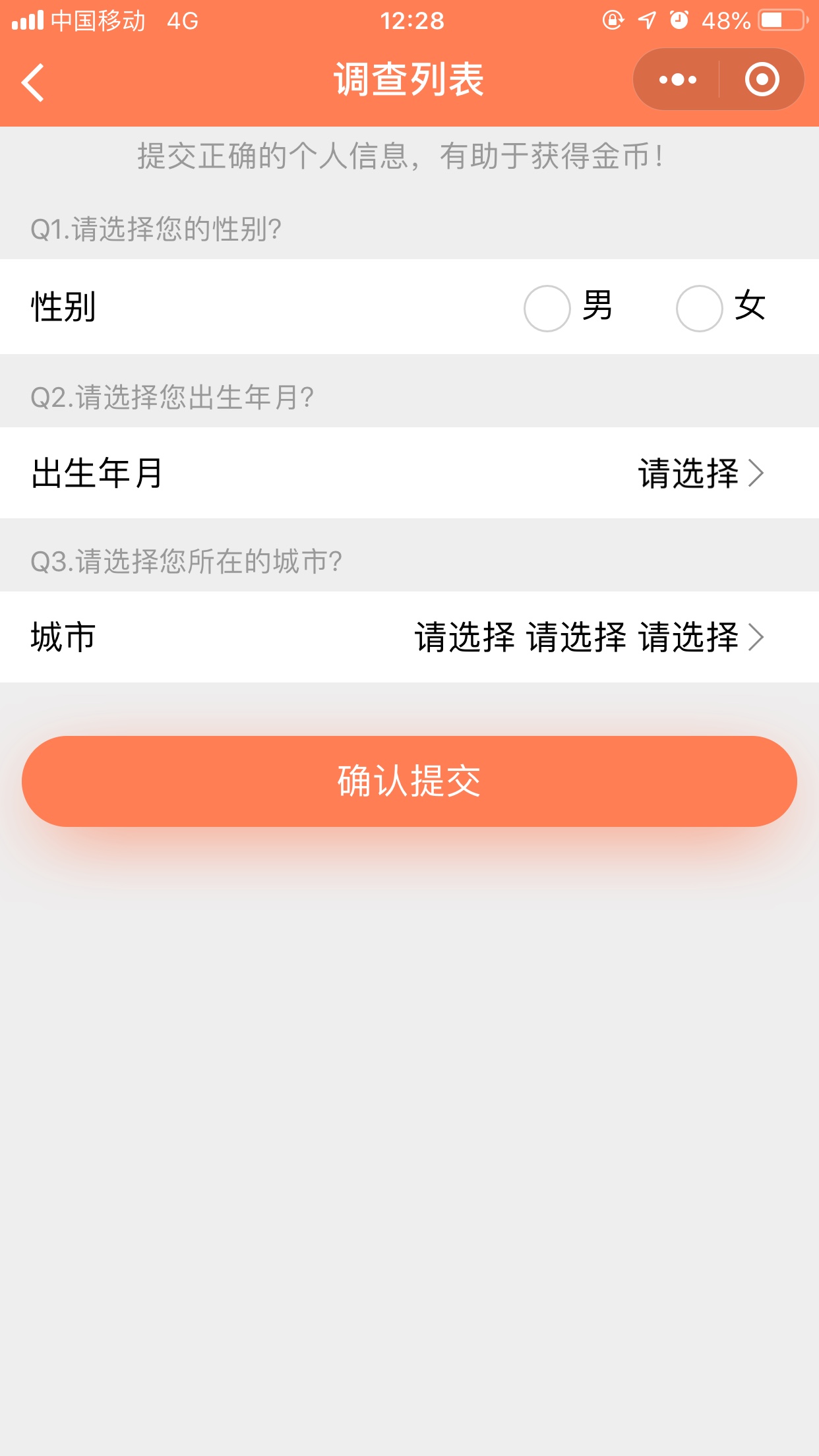This screenshot has height=1456, width=819.
Task: Open the 城市 city picker
Action: pyautogui.click(x=588, y=637)
